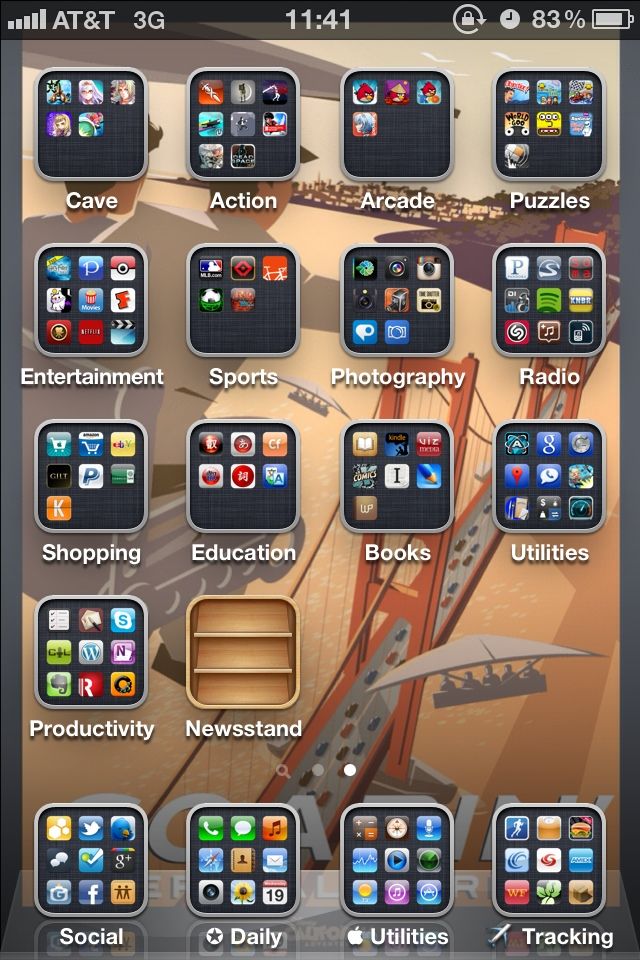
Task: Open the Action games folder
Action: tap(243, 124)
